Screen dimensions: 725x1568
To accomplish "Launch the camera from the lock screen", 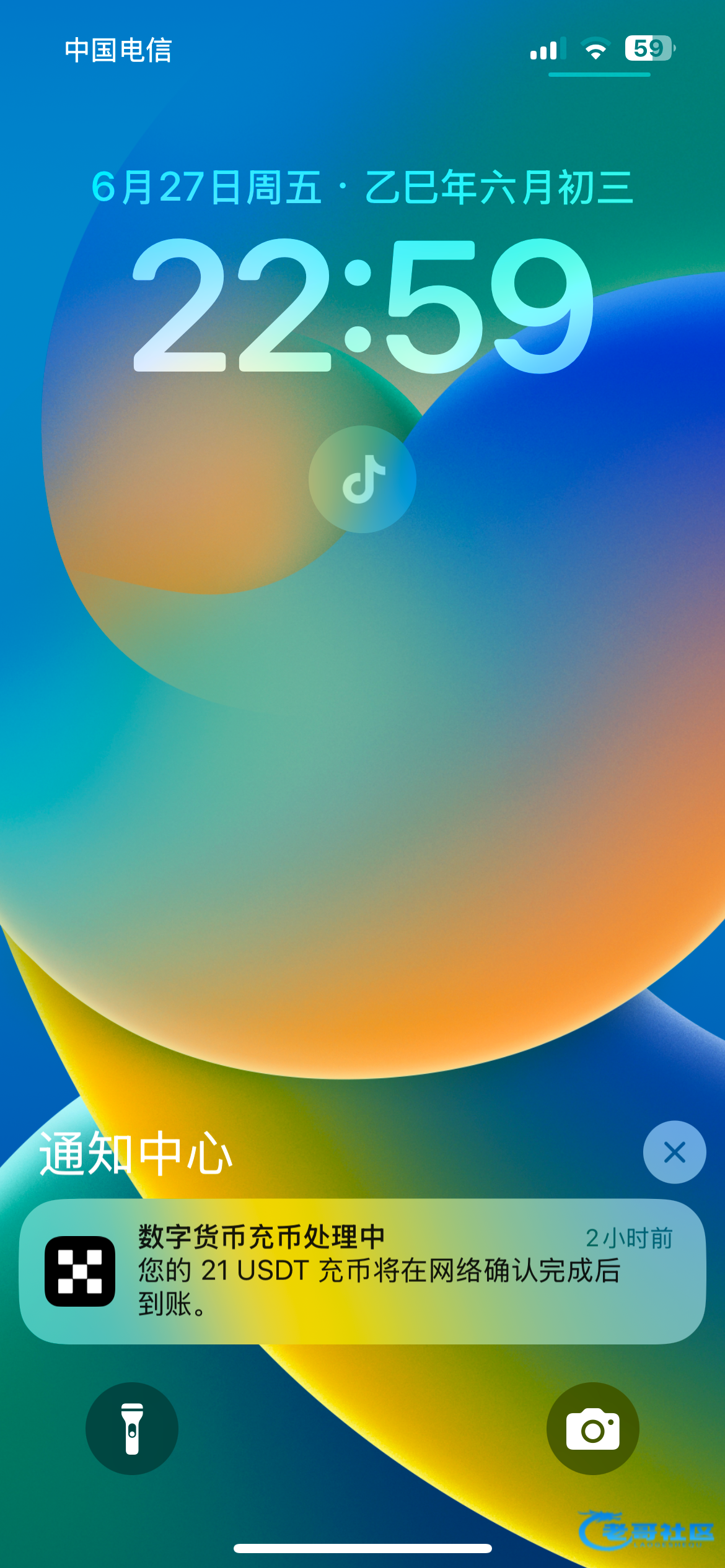I will (592, 1429).
